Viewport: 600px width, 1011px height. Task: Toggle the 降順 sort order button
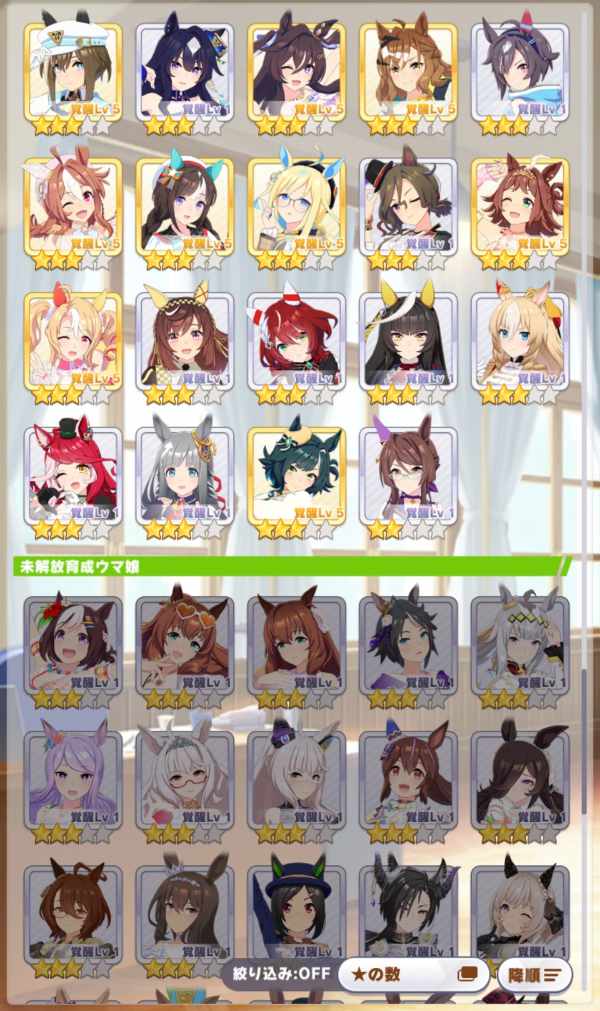[x=534, y=973]
